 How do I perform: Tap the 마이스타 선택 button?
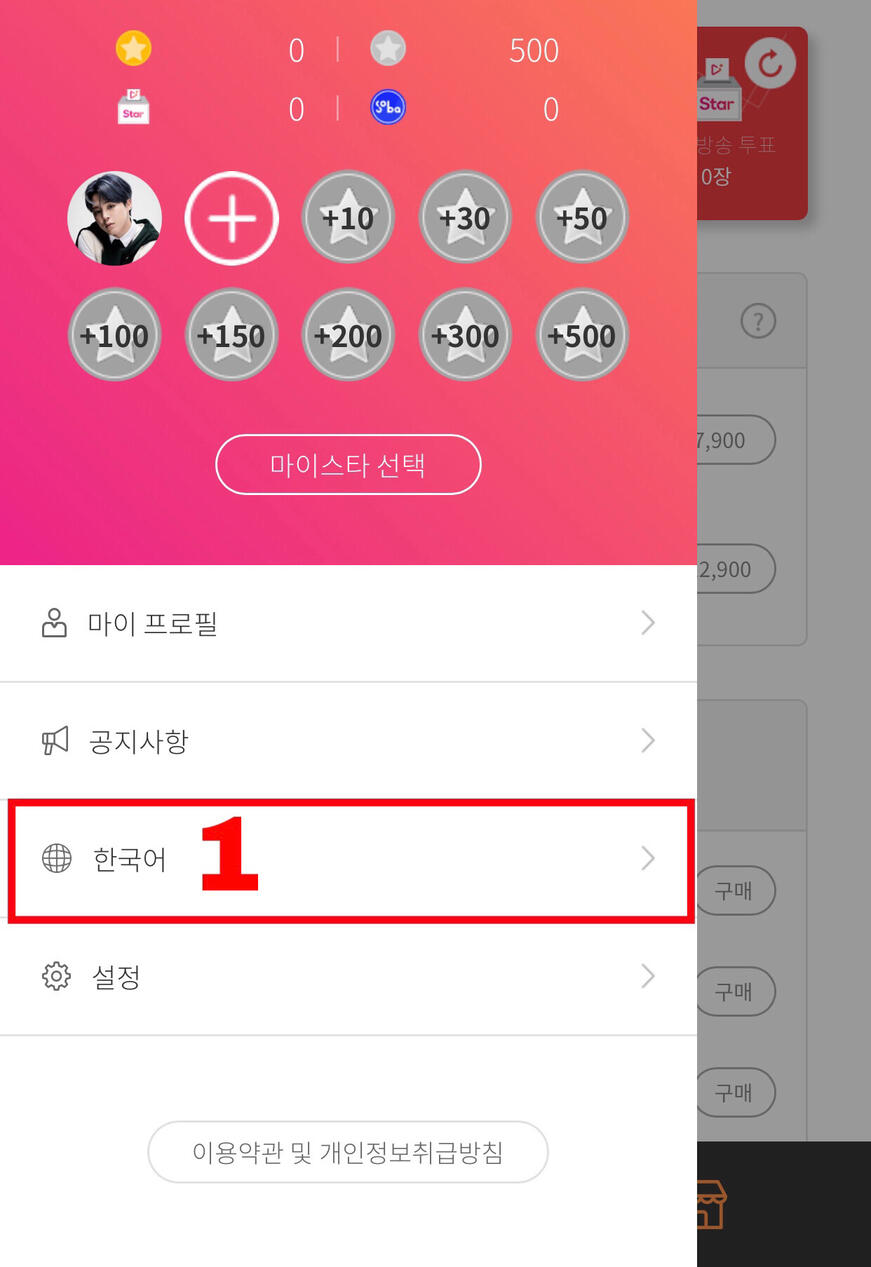348,464
